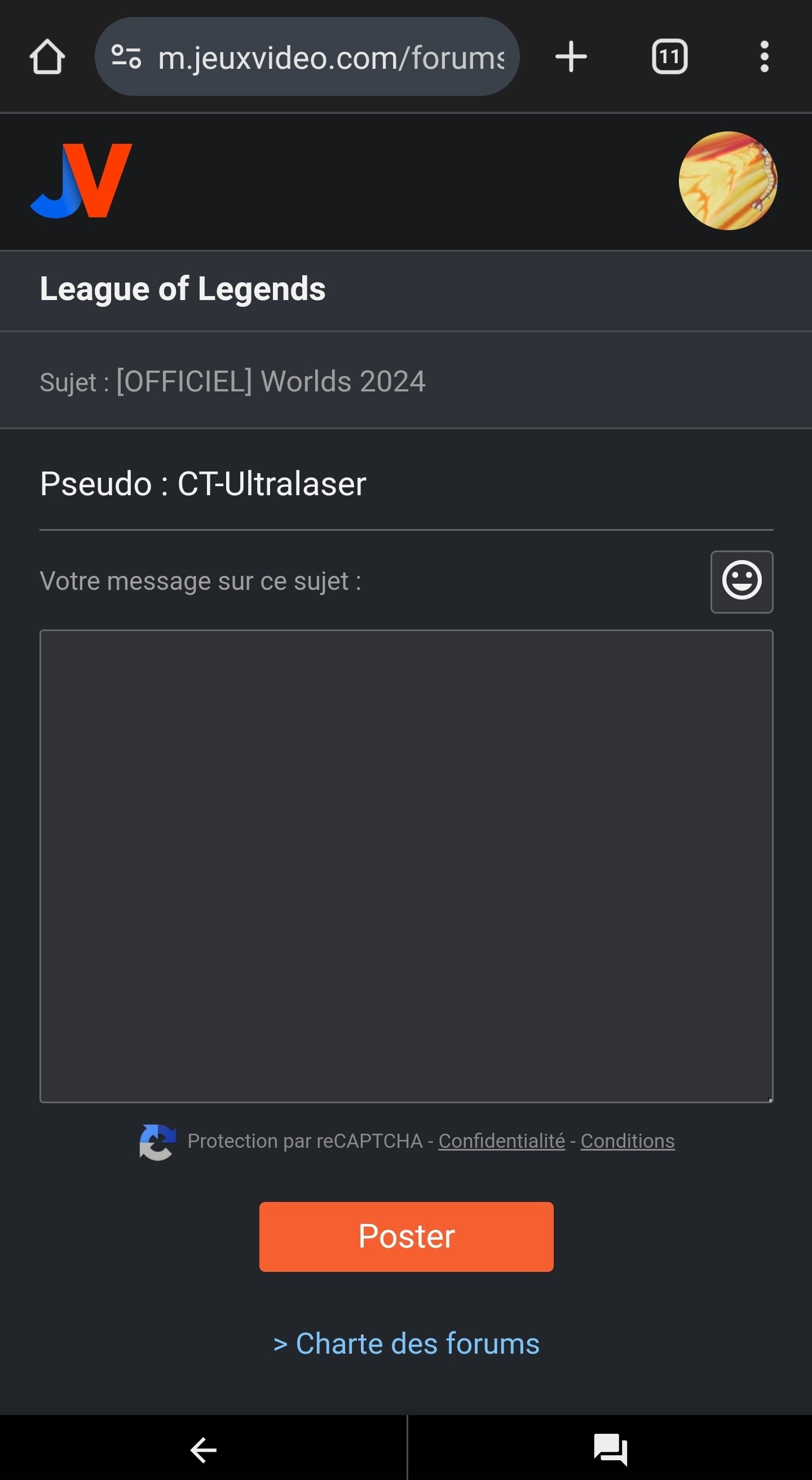
Task: Open the smiley emoji picker
Action: 742,582
